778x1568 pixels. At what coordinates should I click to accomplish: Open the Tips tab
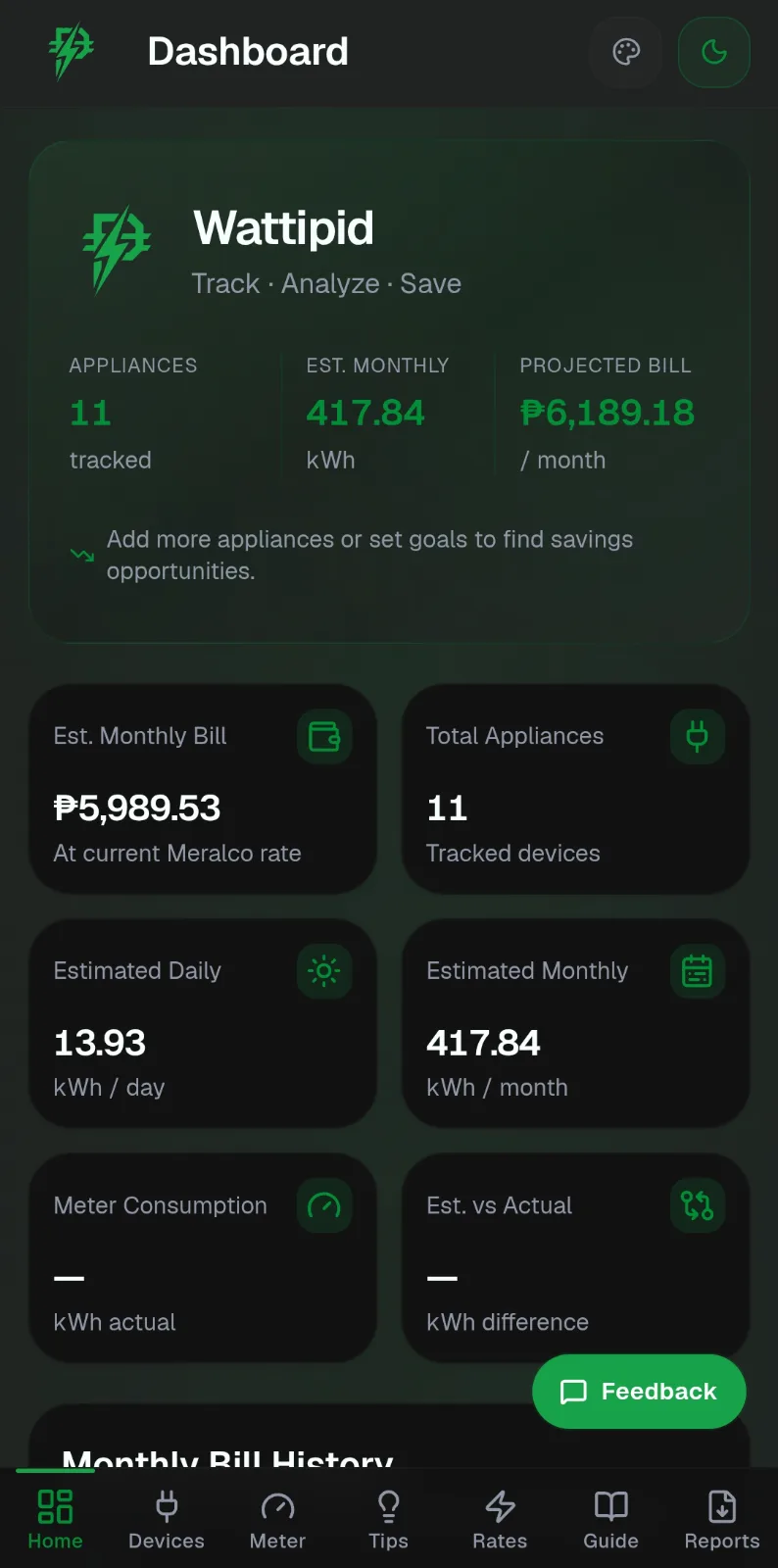coord(389,1520)
